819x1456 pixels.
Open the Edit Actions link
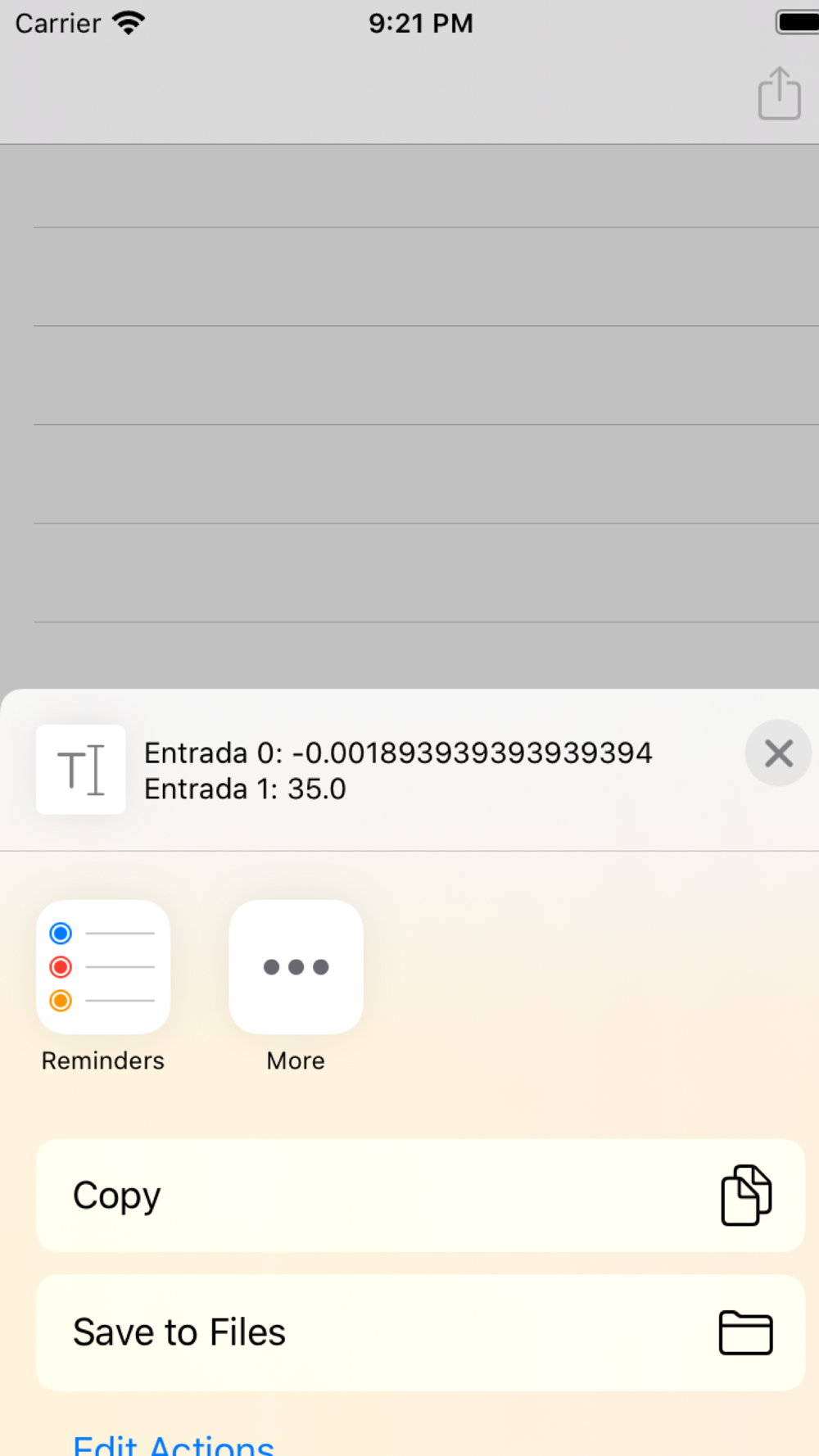click(x=174, y=1444)
